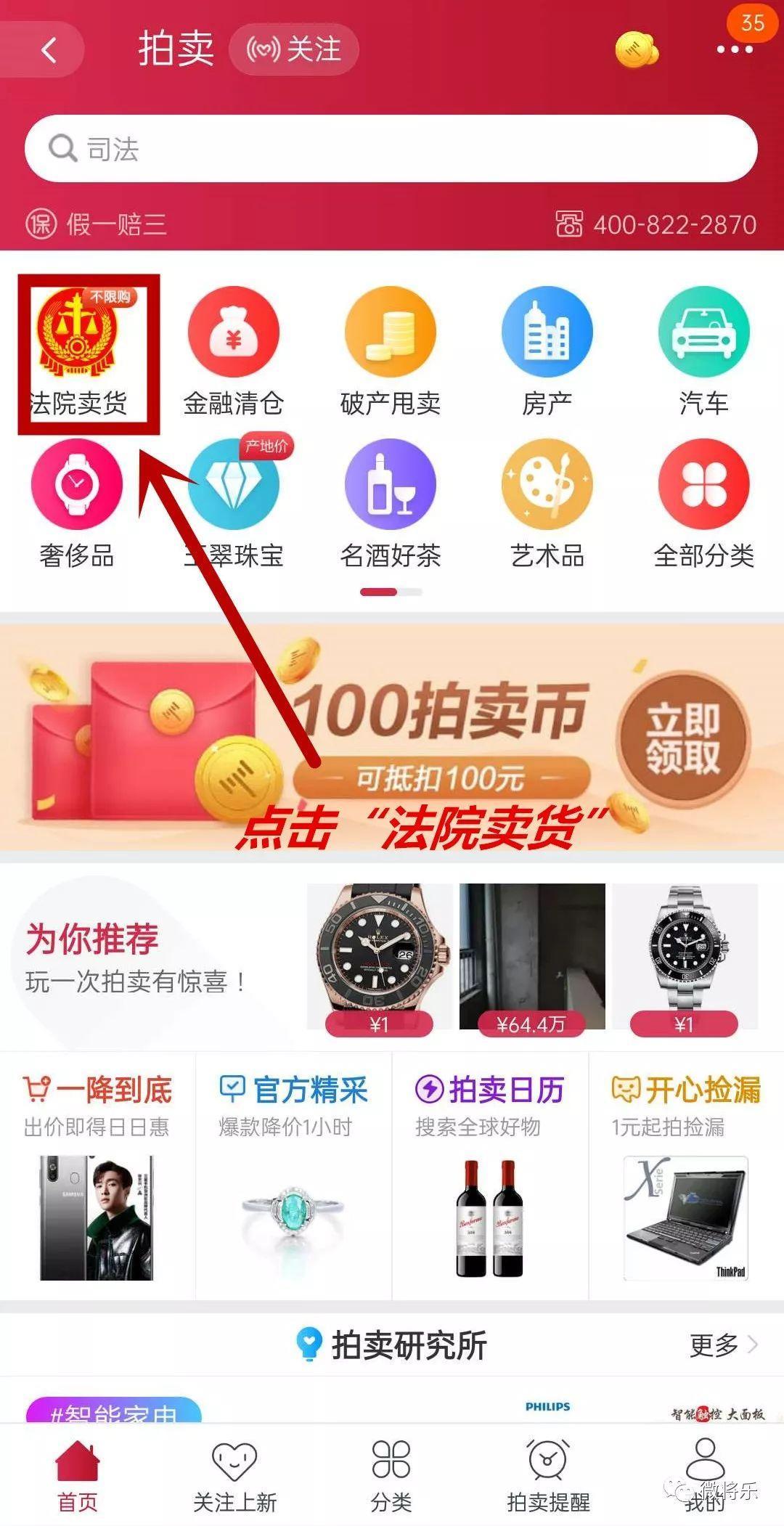Open the overflow menu with three dots
This screenshot has width=784, height=1526.
[734, 50]
